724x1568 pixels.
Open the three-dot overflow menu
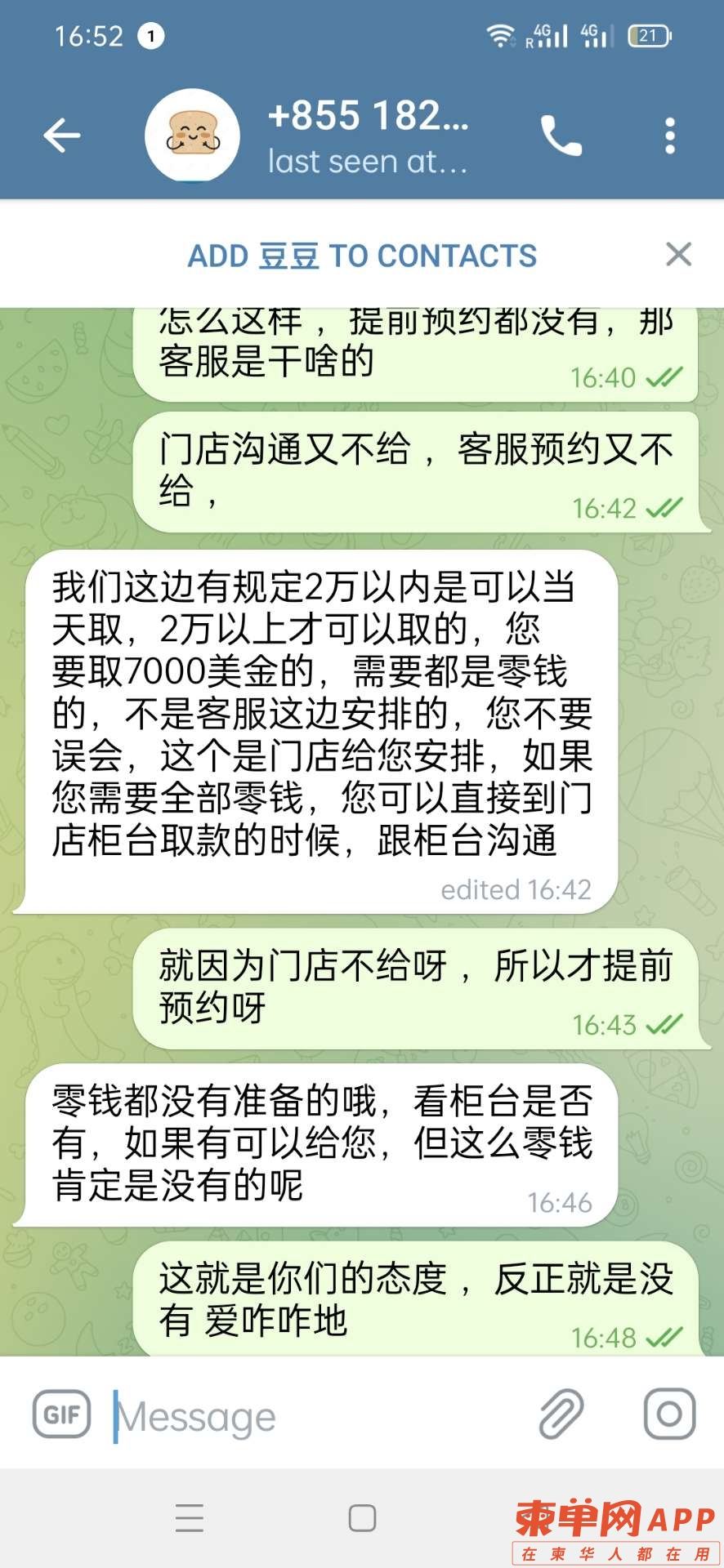670,136
